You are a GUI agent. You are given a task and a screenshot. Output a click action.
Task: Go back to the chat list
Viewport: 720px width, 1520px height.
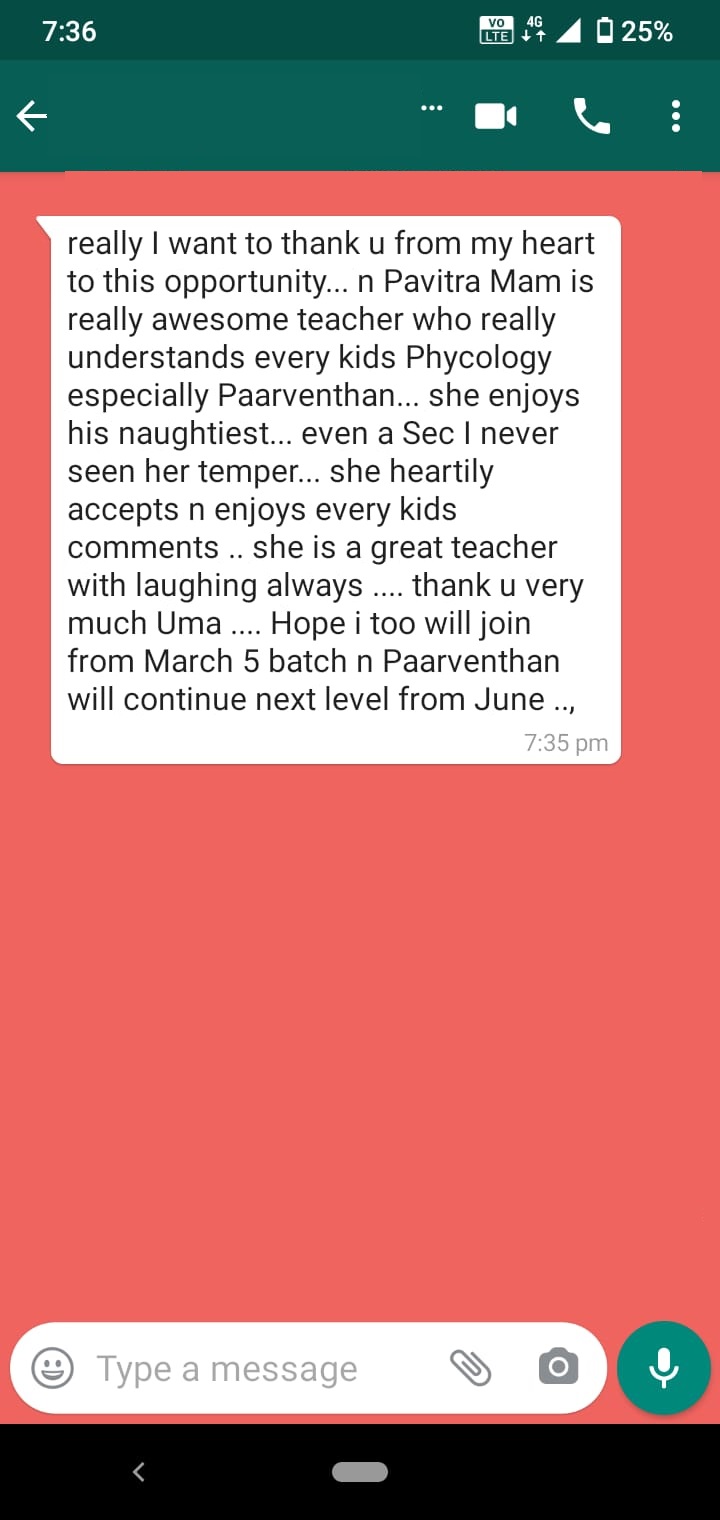(x=32, y=117)
